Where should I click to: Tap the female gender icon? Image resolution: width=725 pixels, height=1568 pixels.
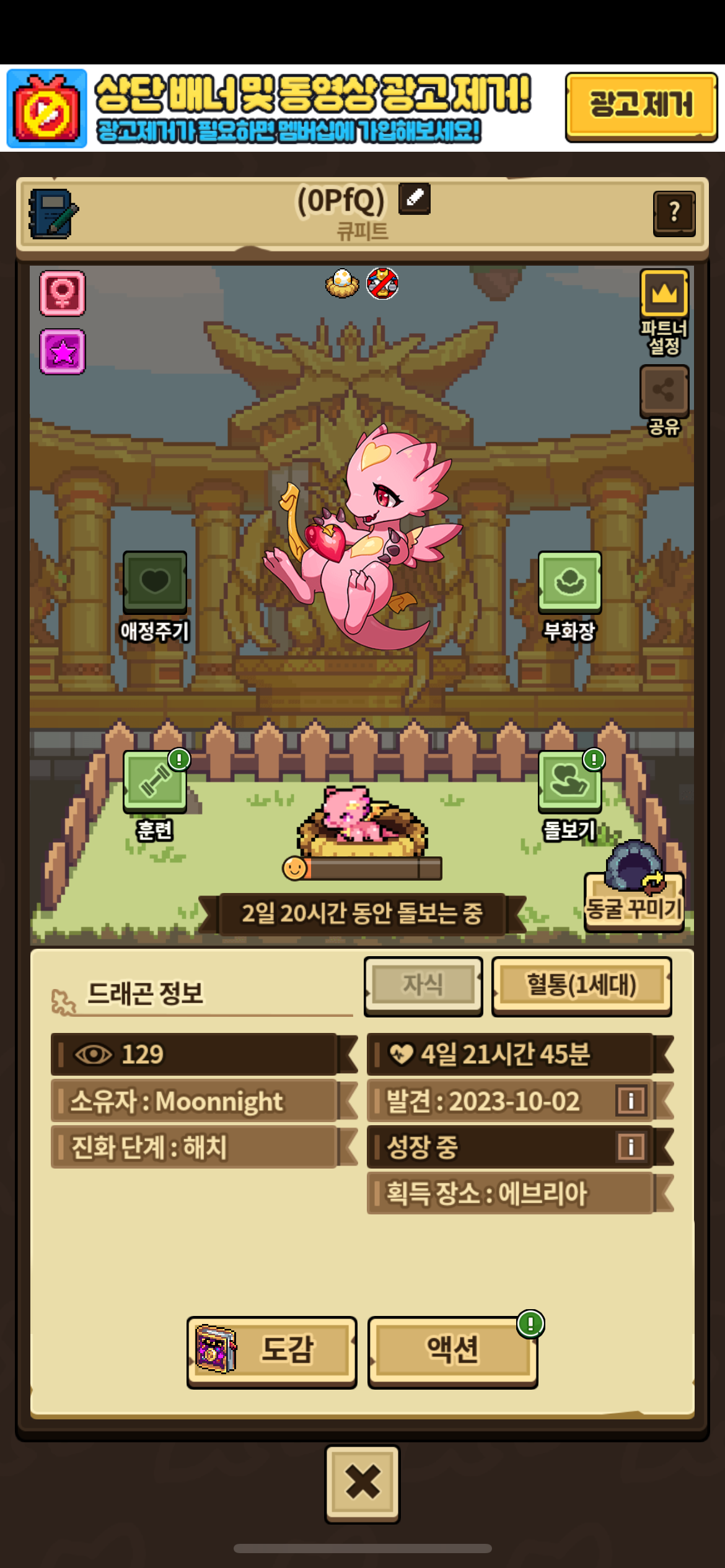point(63,293)
